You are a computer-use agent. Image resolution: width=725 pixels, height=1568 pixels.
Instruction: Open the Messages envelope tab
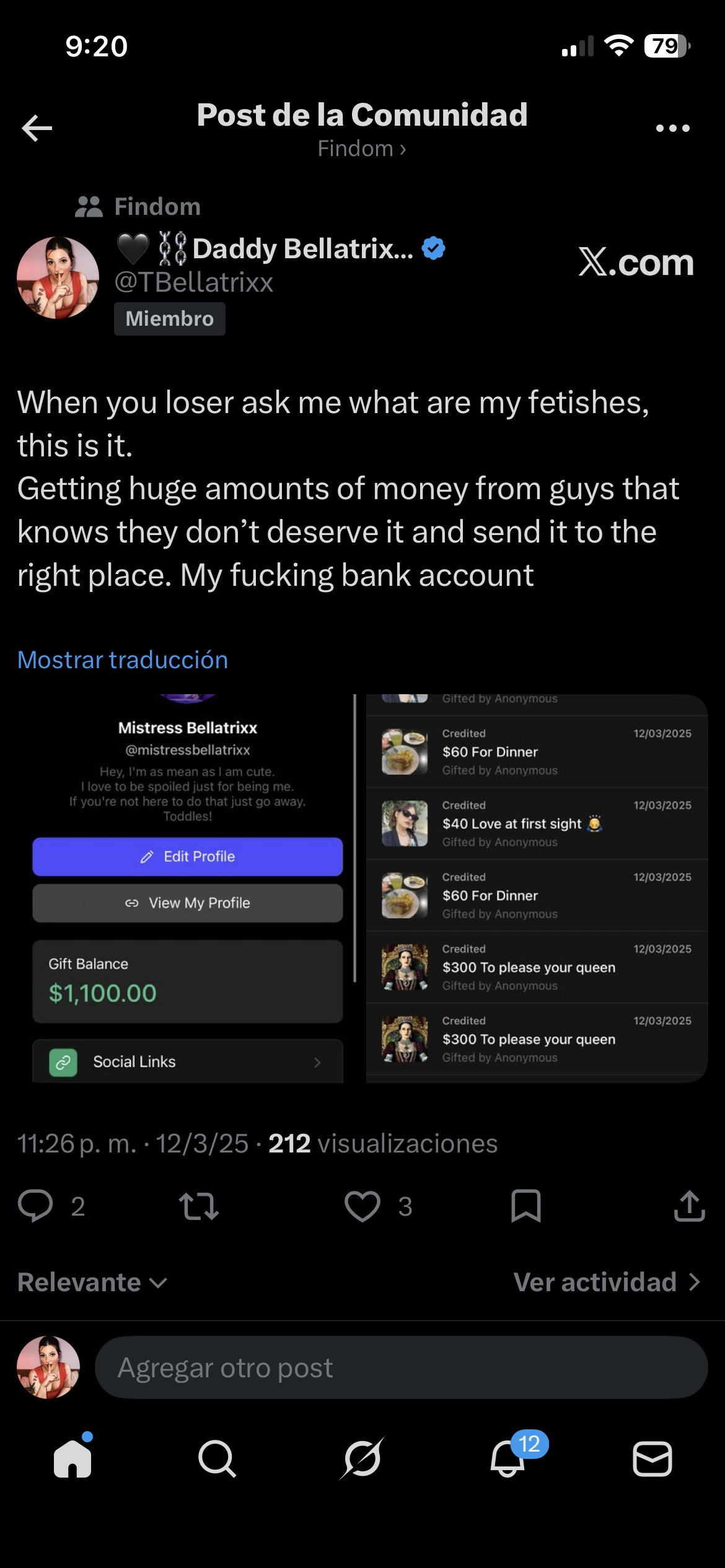pyautogui.click(x=652, y=1458)
